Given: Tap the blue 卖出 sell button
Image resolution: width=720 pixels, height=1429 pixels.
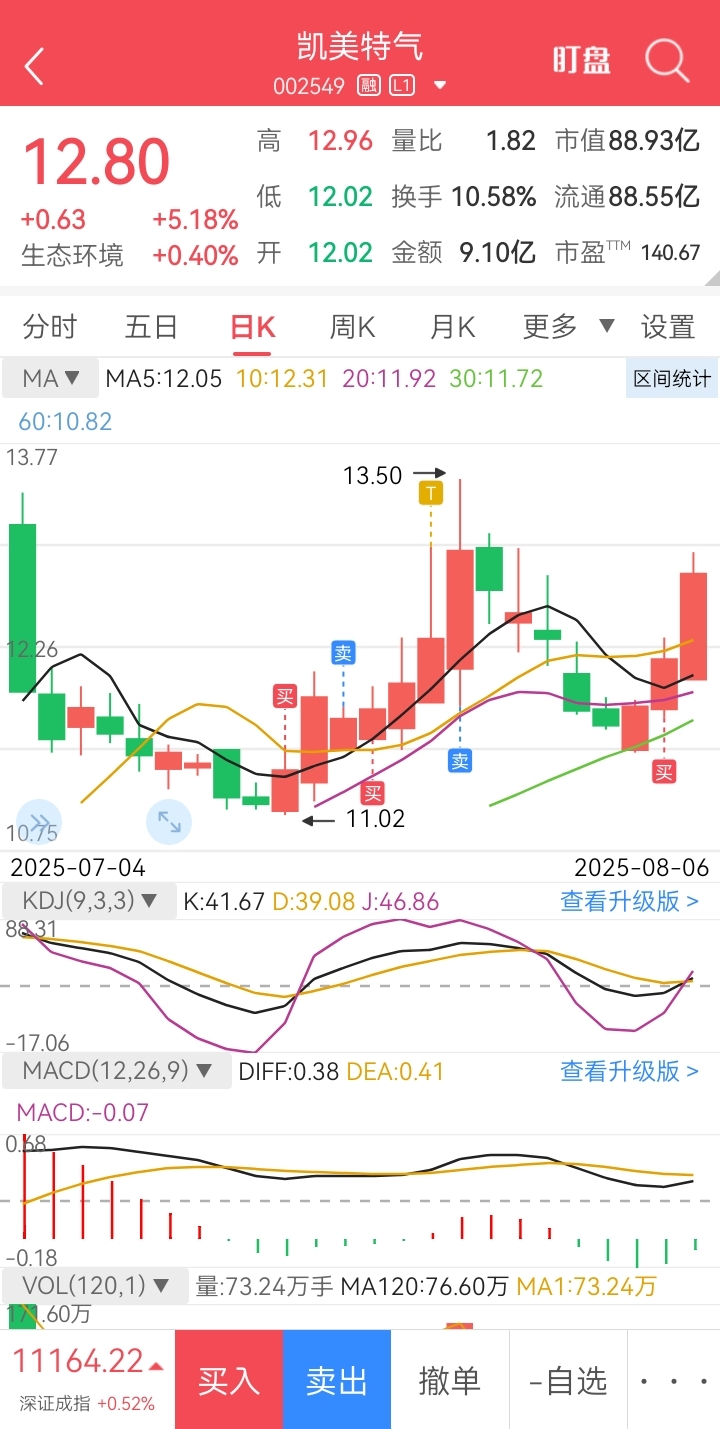Looking at the screenshot, I should pyautogui.click(x=337, y=1380).
